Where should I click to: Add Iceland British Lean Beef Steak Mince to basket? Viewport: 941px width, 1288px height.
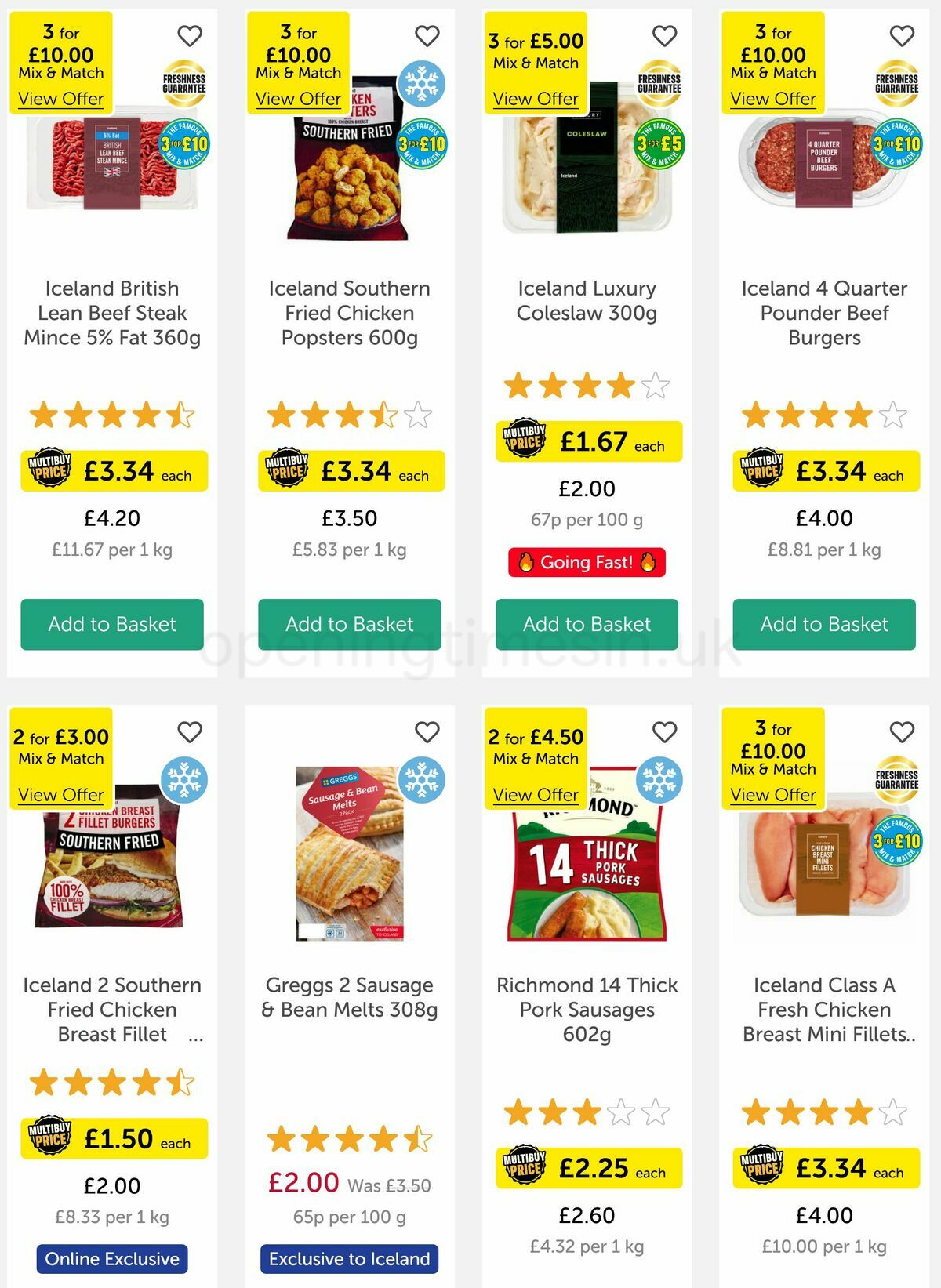click(112, 624)
